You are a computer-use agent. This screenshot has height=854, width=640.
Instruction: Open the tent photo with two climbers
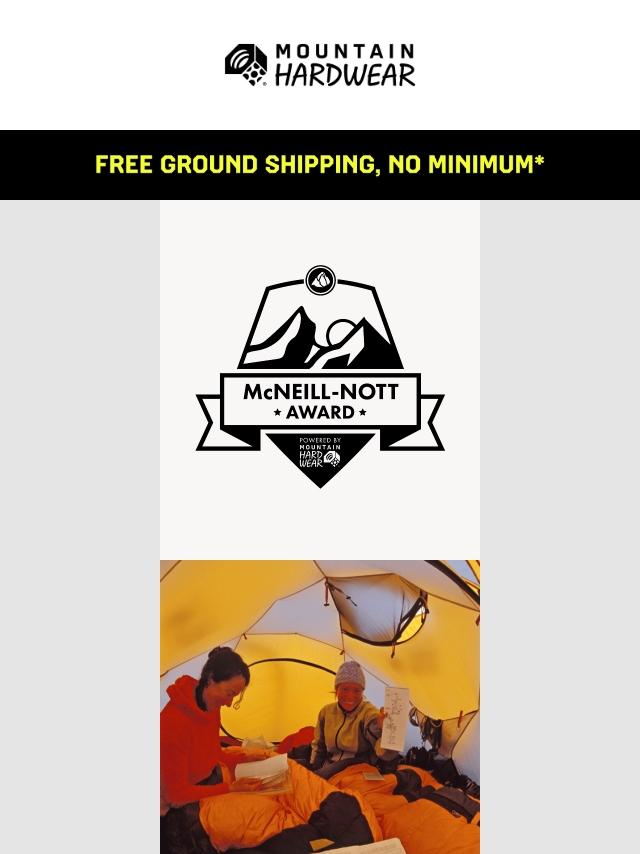(320, 706)
